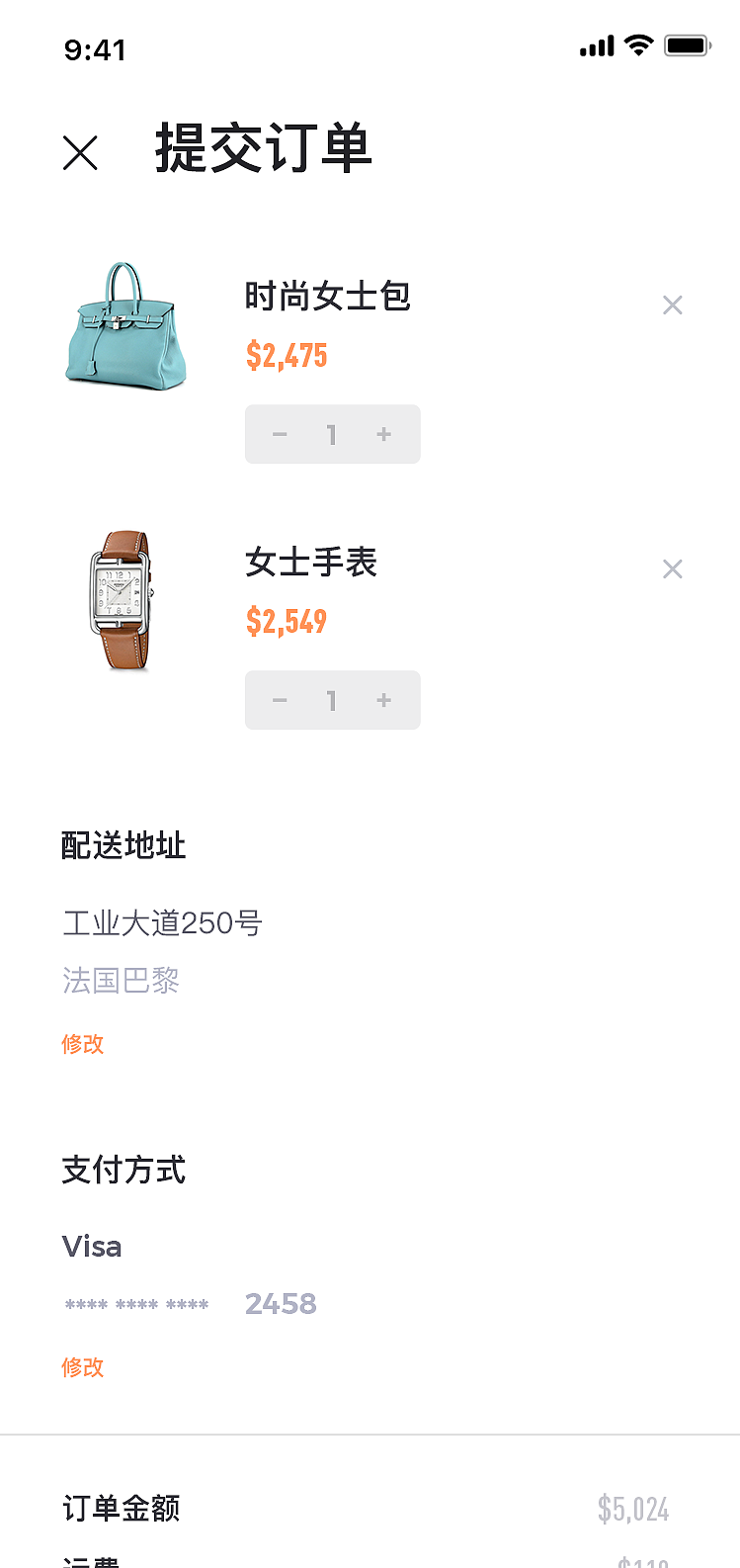Screen dimensions: 740x1568
Task: Tap the plus icon for 时尚女士包
Action: (384, 434)
